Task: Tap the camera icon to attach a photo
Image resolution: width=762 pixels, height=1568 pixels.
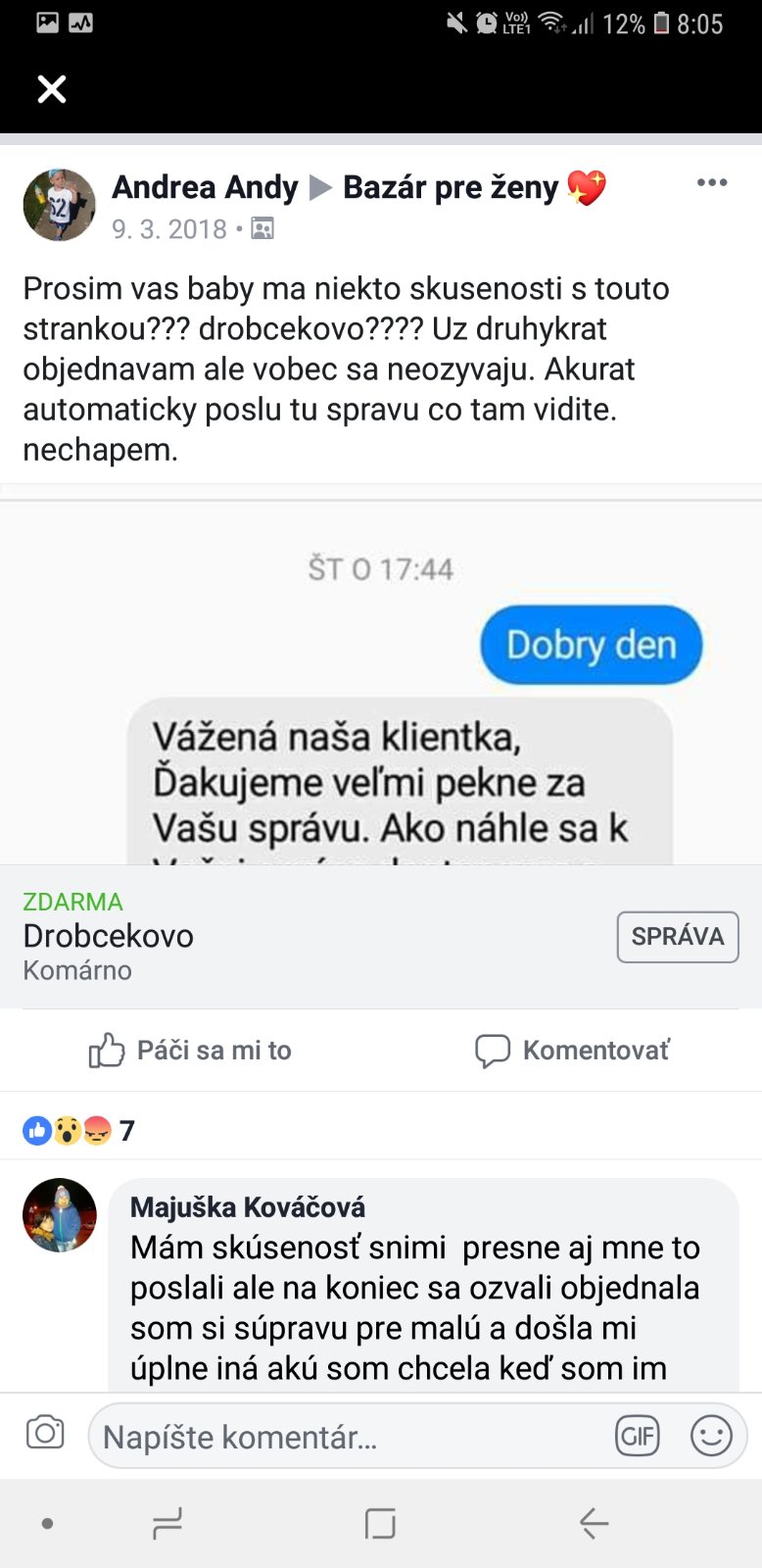Action: (x=45, y=1434)
